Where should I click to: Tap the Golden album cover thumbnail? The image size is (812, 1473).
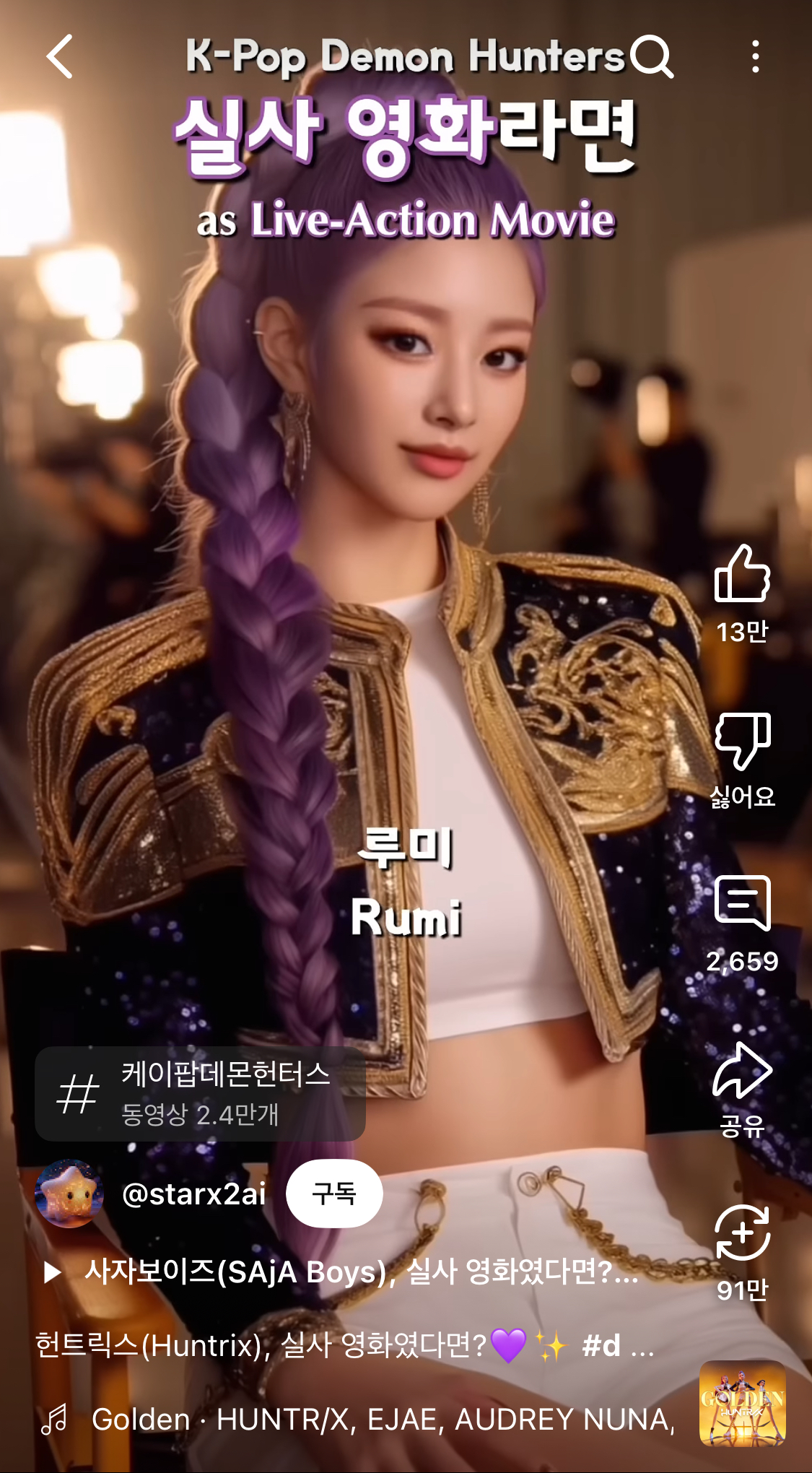(742, 1404)
